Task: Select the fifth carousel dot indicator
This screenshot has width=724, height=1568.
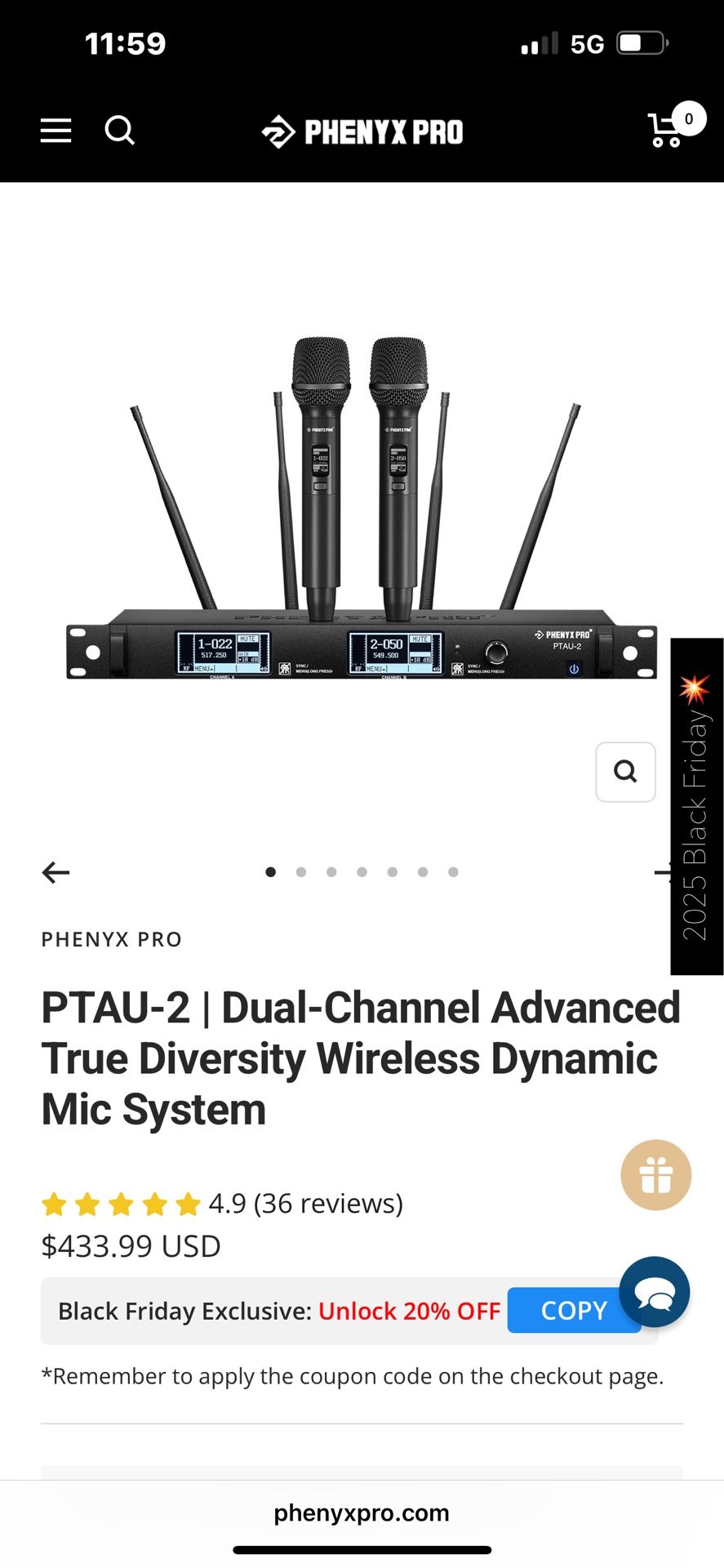Action: click(x=392, y=871)
